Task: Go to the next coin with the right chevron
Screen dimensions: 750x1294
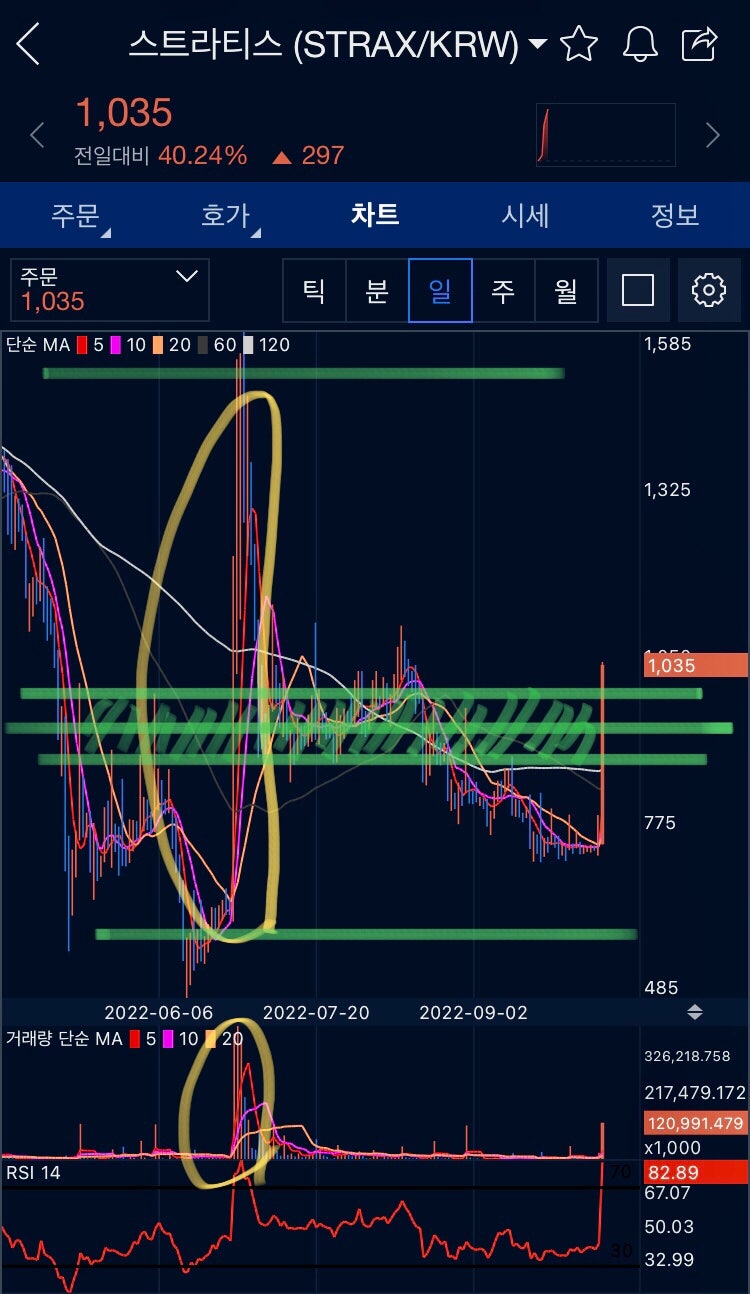Action: click(713, 135)
